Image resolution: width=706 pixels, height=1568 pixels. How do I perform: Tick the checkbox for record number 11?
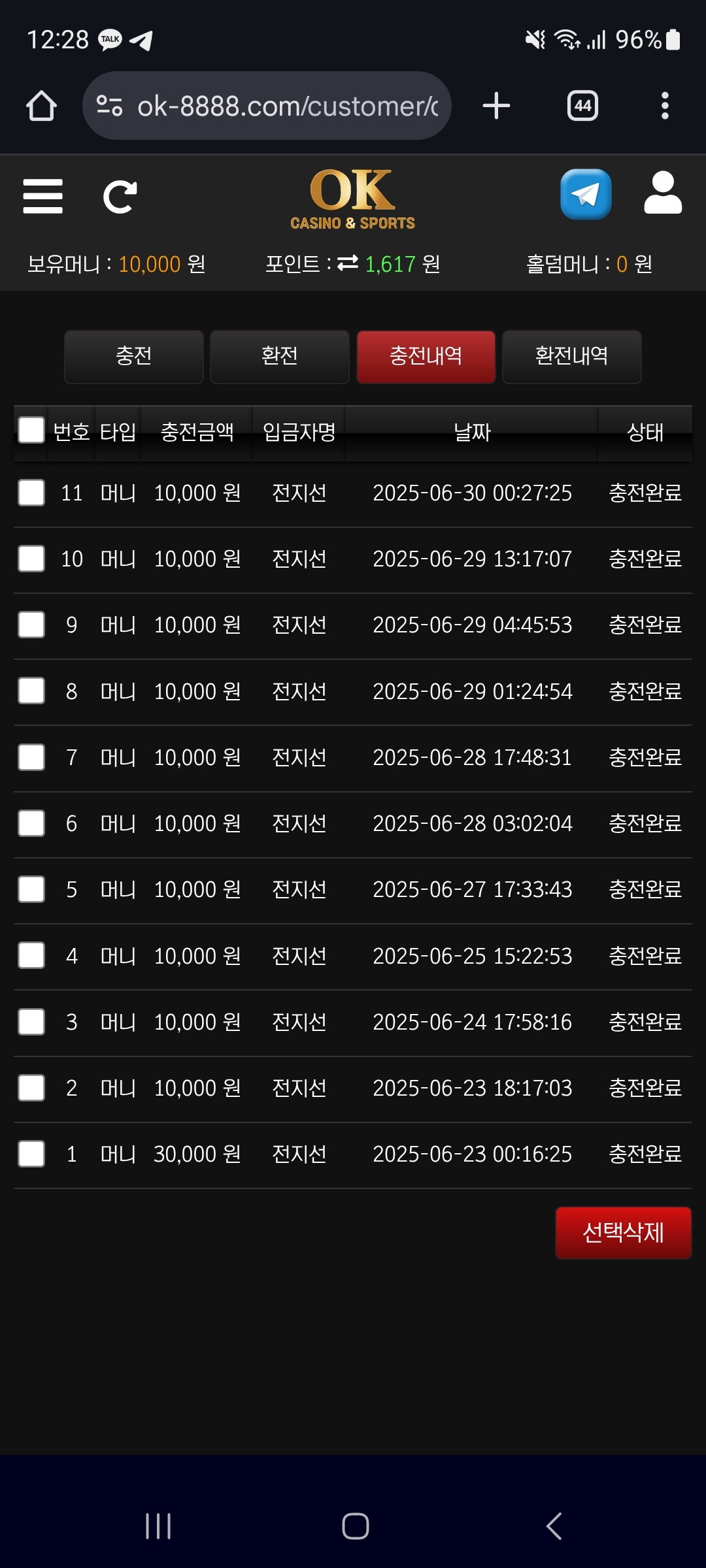point(31,493)
